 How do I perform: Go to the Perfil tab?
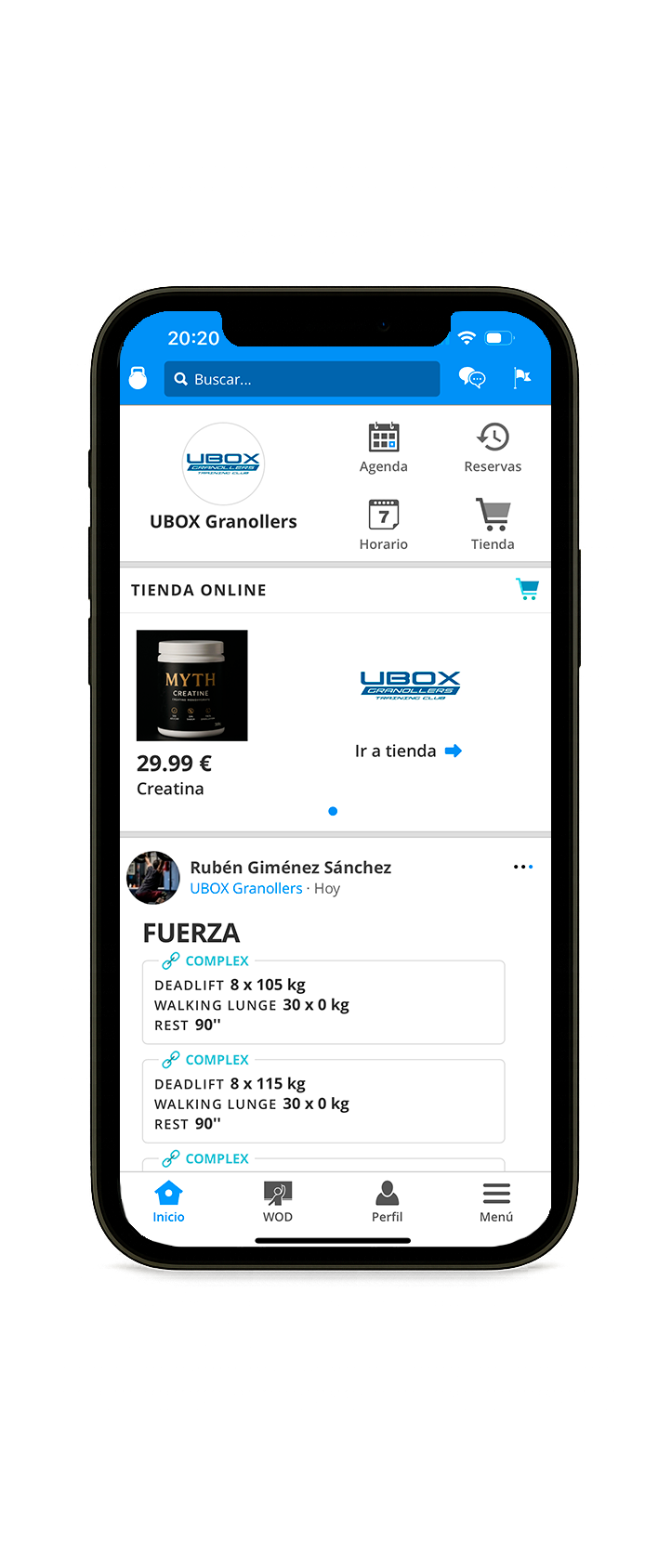tap(387, 1202)
